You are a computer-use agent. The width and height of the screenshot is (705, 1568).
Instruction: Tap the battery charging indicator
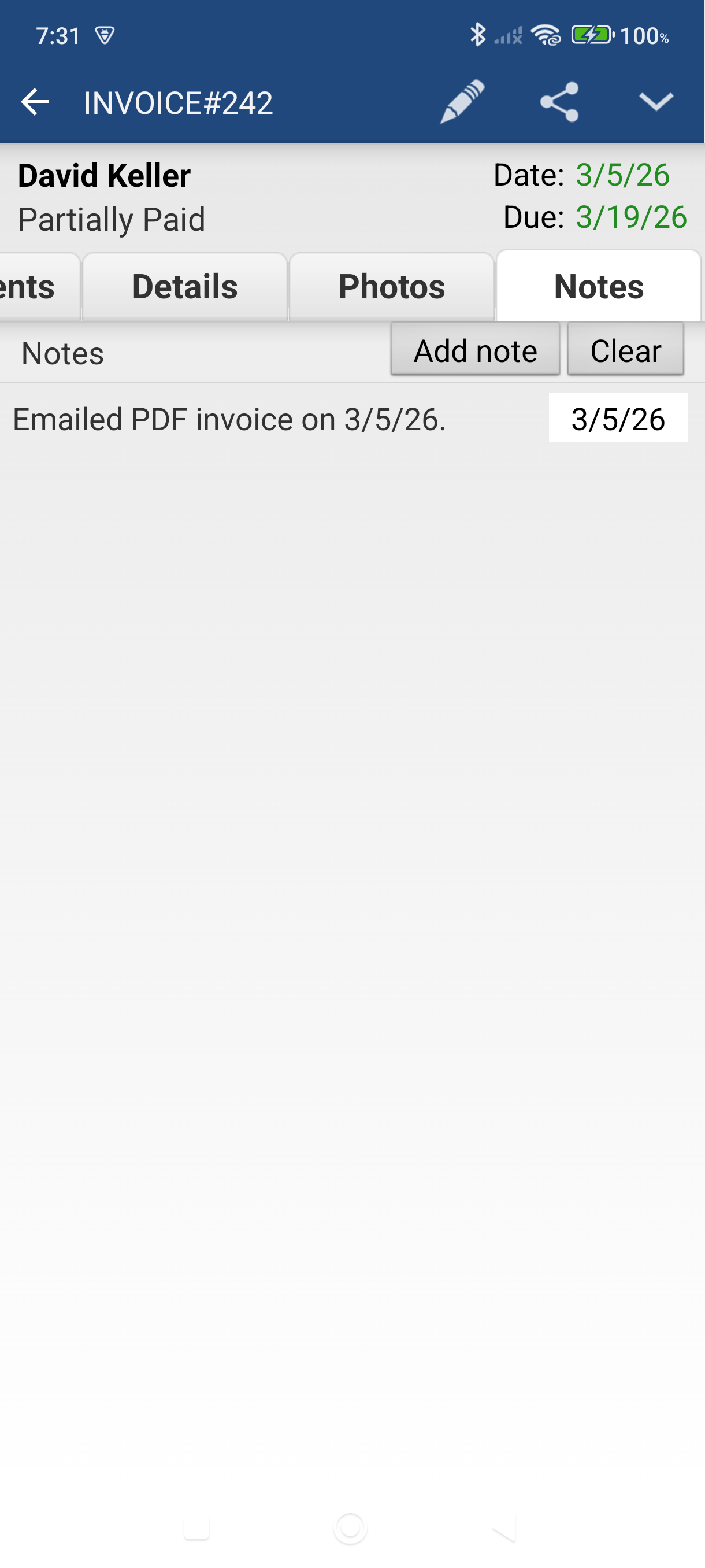tap(589, 36)
